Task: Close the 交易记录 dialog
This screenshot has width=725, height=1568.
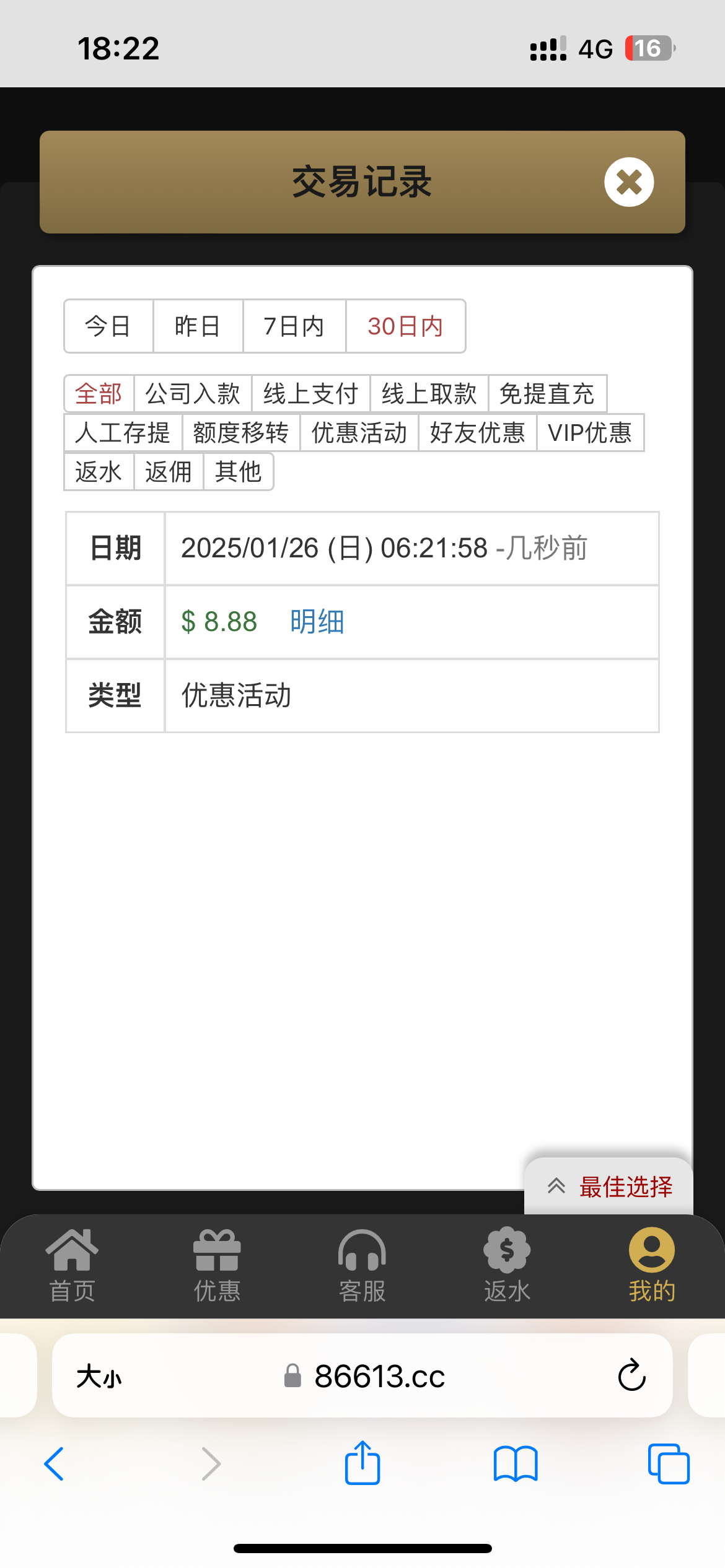Action: [629, 182]
